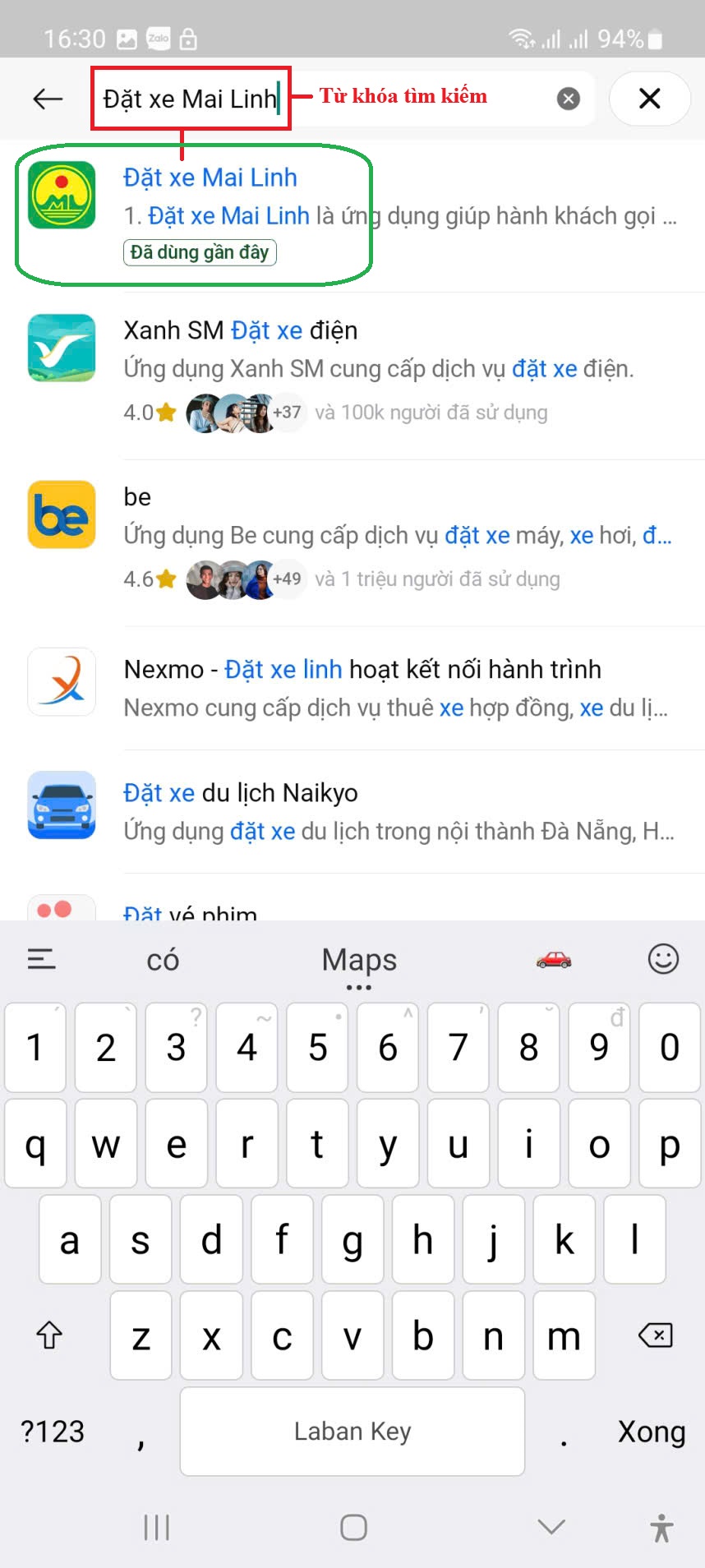Toggle Shift on the keyboard
The height and width of the screenshot is (1568, 705).
pos(48,1336)
